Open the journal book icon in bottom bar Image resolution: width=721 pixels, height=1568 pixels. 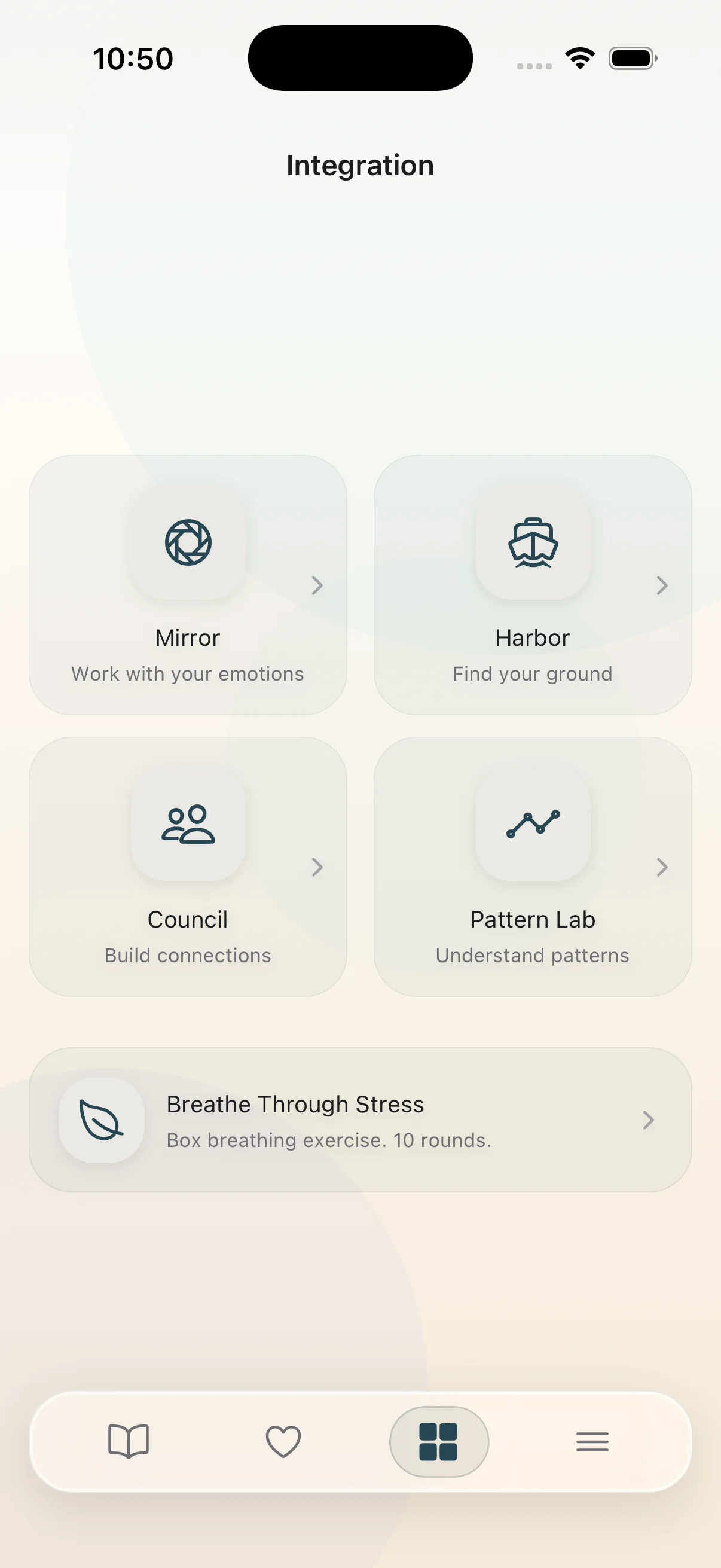[128, 1441]
